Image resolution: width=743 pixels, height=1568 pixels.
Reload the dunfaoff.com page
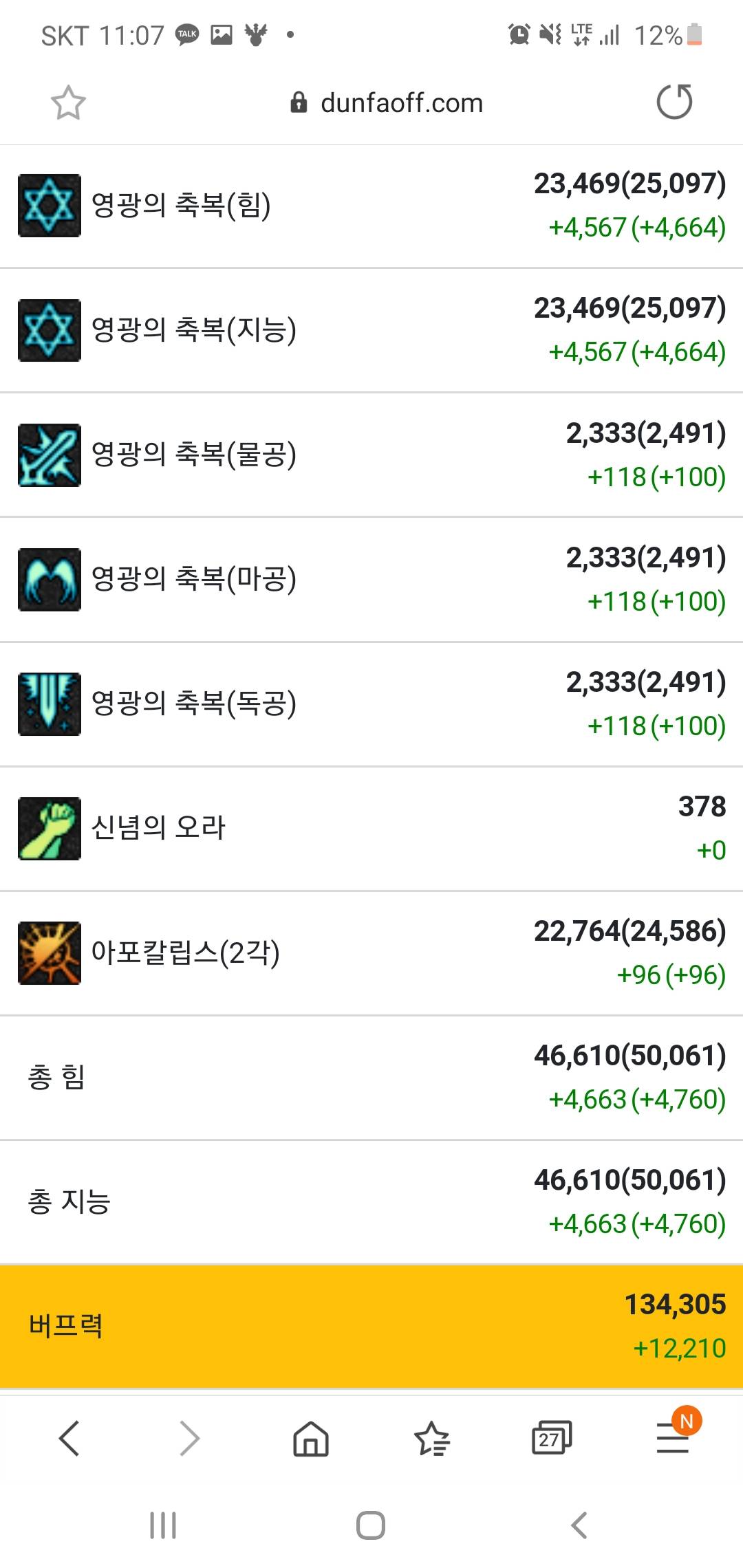(674, 102)
